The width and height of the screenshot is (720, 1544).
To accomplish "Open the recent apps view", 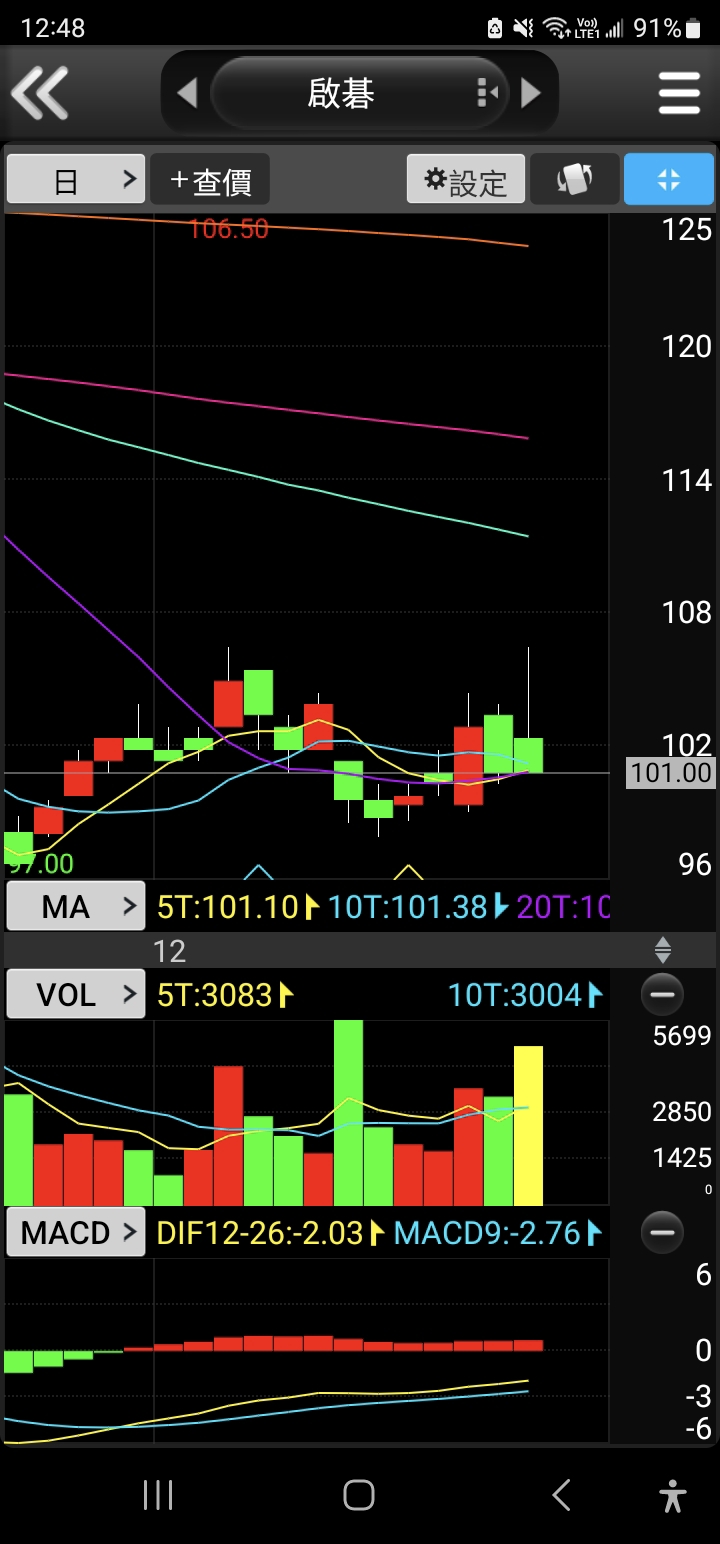I will [x=158, y=1496].
